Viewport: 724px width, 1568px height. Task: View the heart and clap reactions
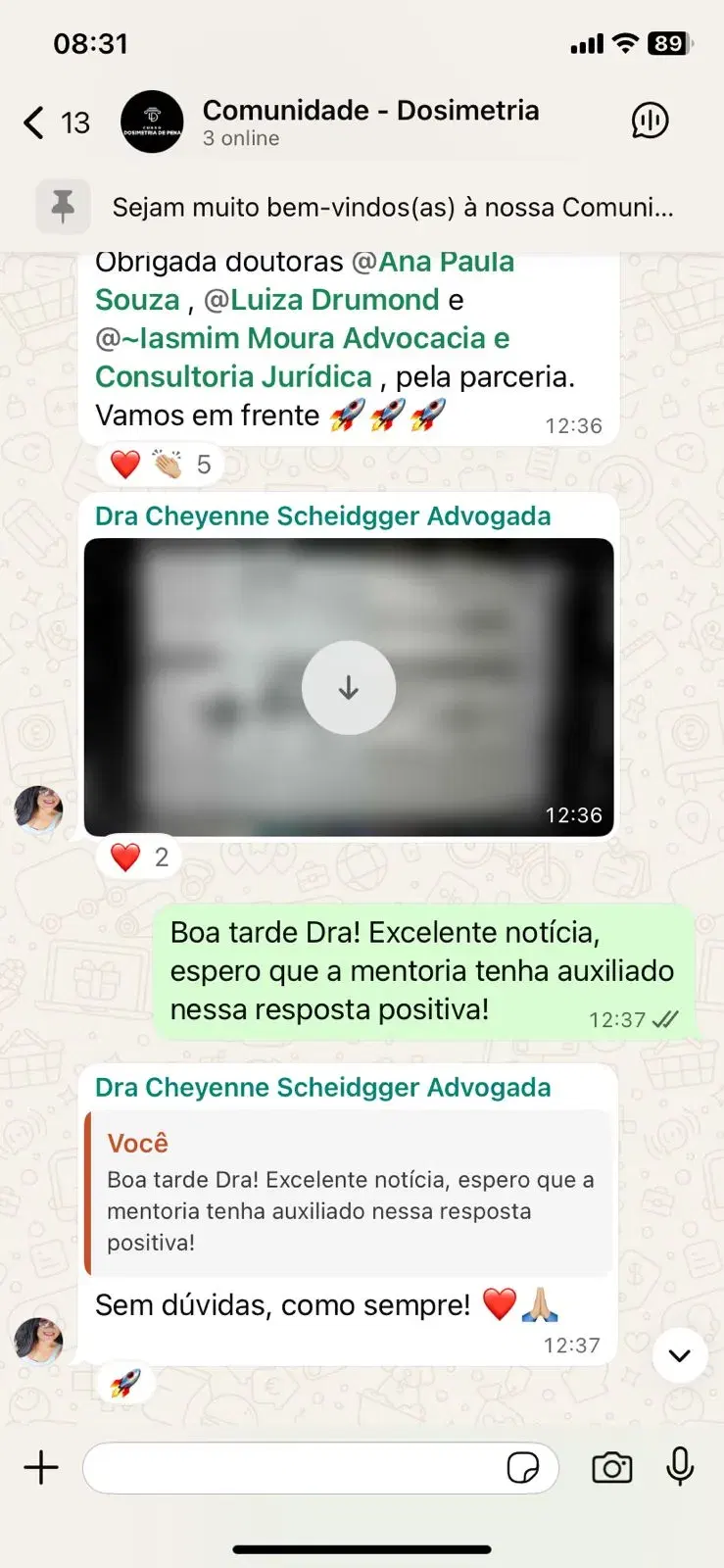161,465
